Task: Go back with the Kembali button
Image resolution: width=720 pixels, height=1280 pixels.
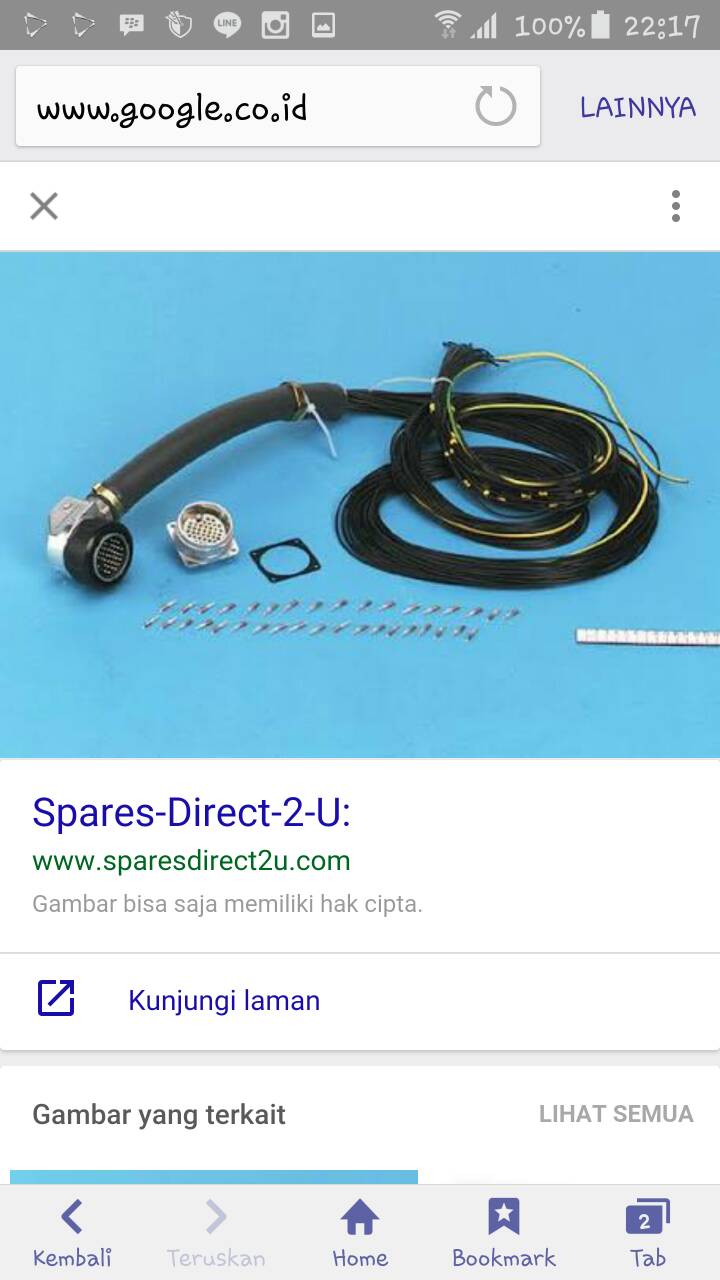Action: click(x=72, y=1233)
